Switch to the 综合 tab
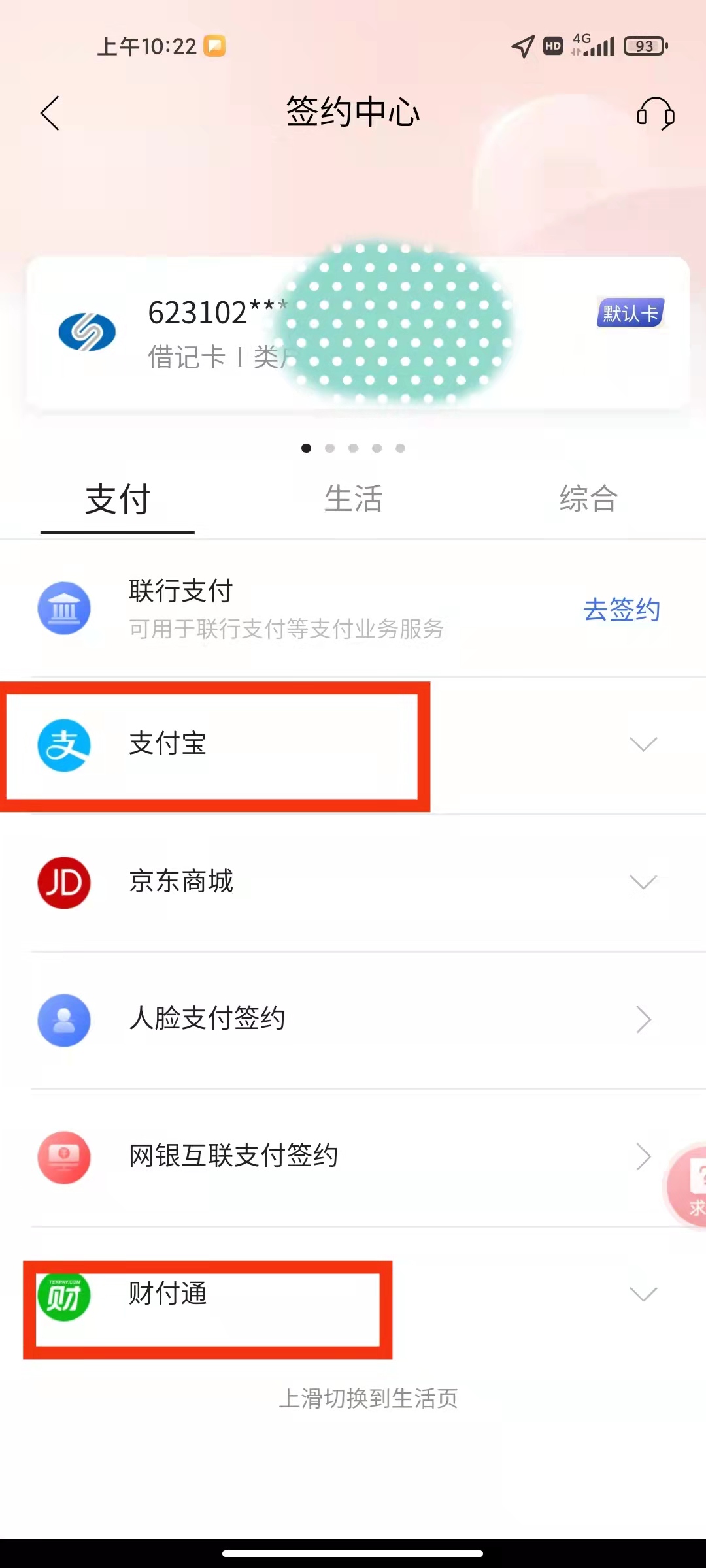 [x=587, y=499]
